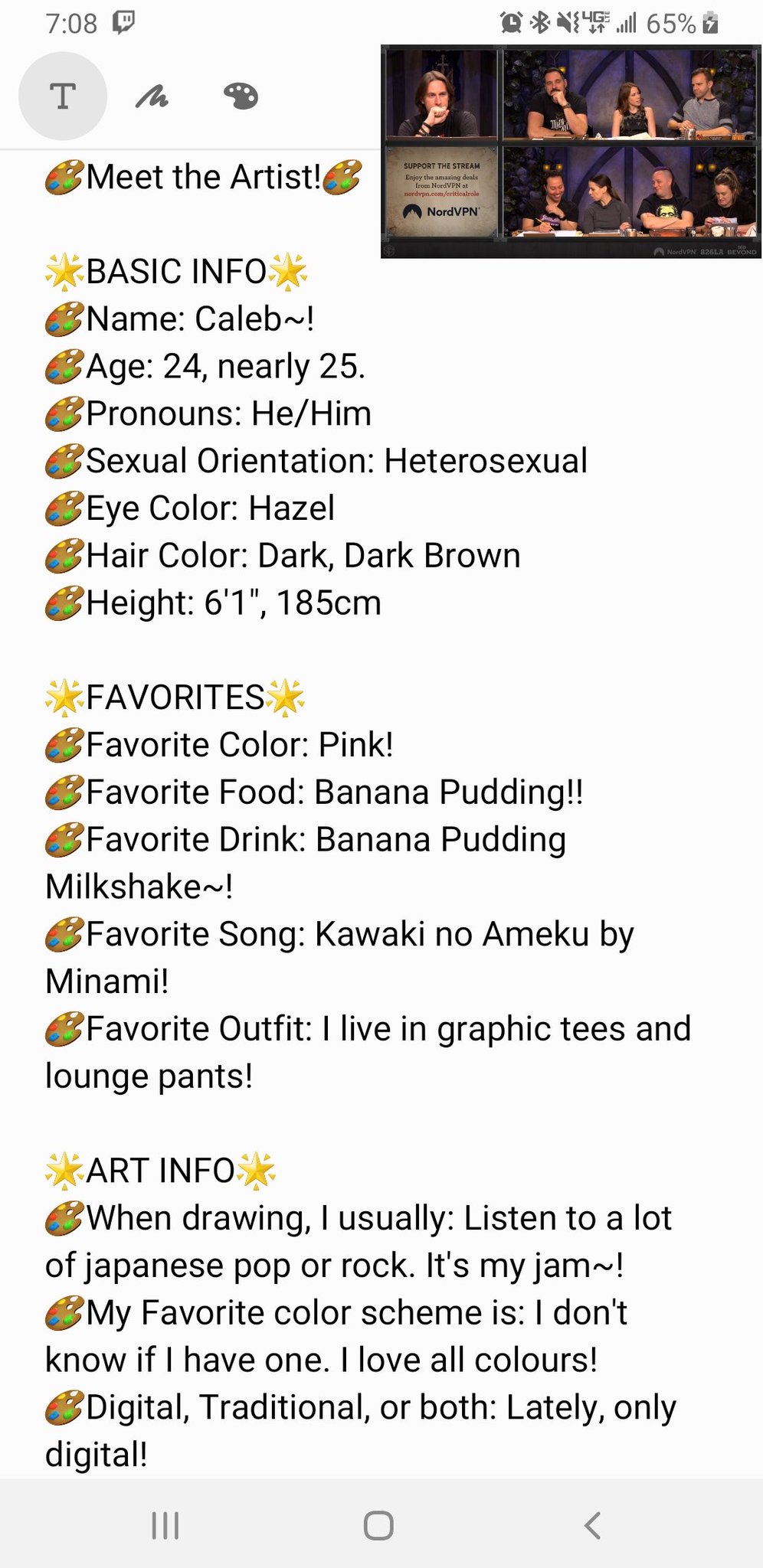Tap the Android navigation bar back arrow

coord(592,1525)
